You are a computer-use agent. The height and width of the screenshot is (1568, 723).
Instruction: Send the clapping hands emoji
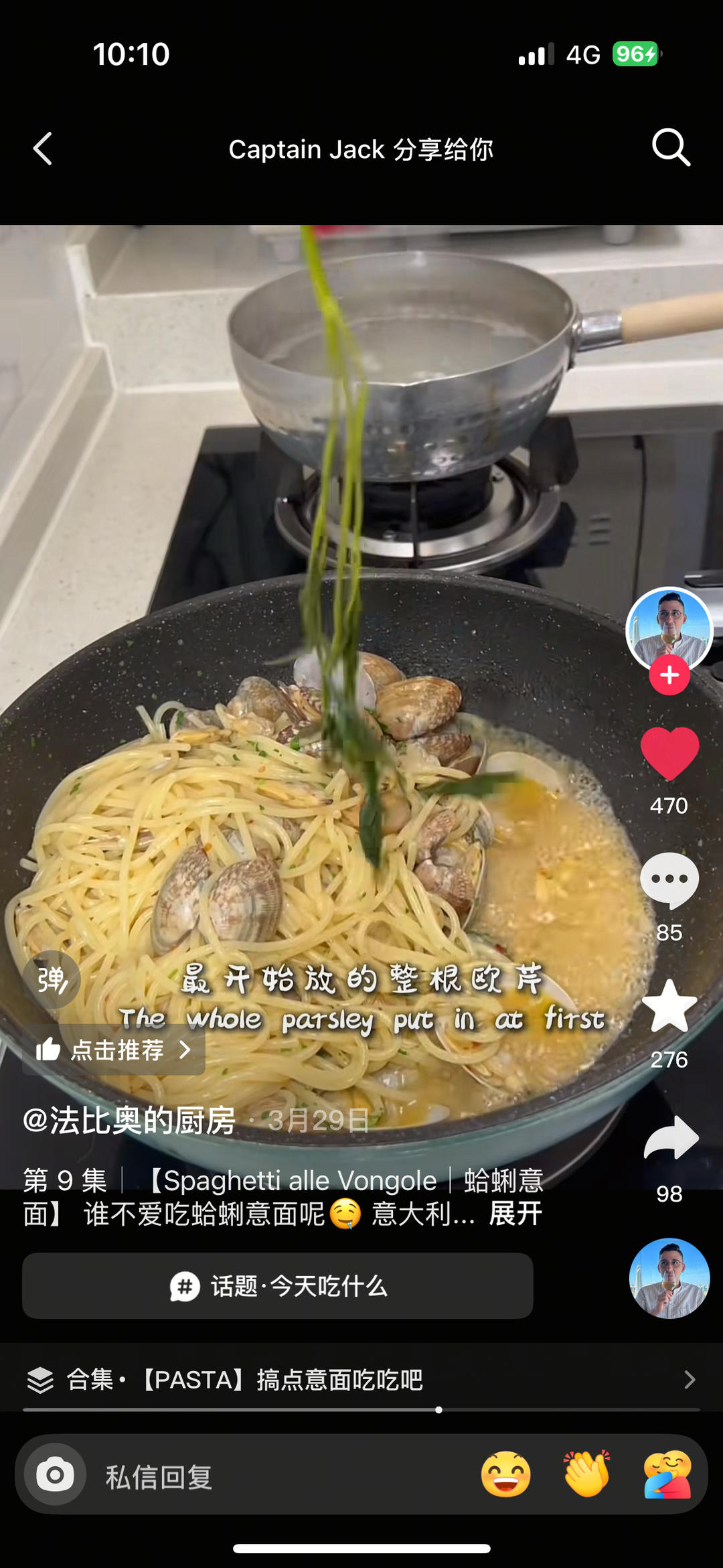click(x=587, y=1475)
